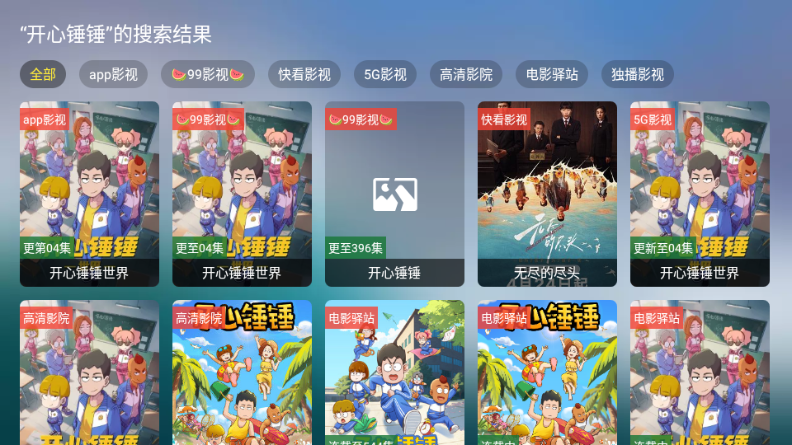Switch to the app影视 source chip
The height and width of the screenshot is (445, 792).
(113, 74)
